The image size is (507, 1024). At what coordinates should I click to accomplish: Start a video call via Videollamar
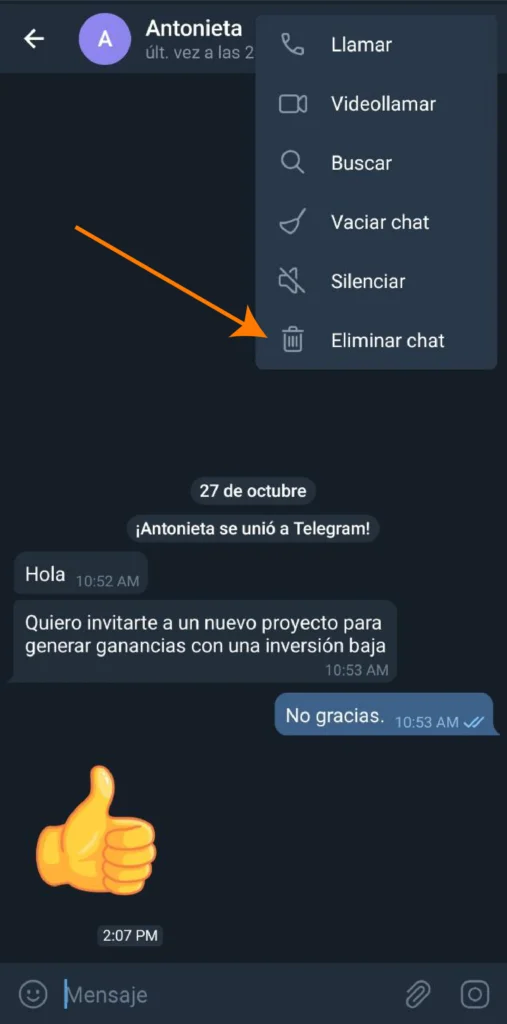coord(376,104)
